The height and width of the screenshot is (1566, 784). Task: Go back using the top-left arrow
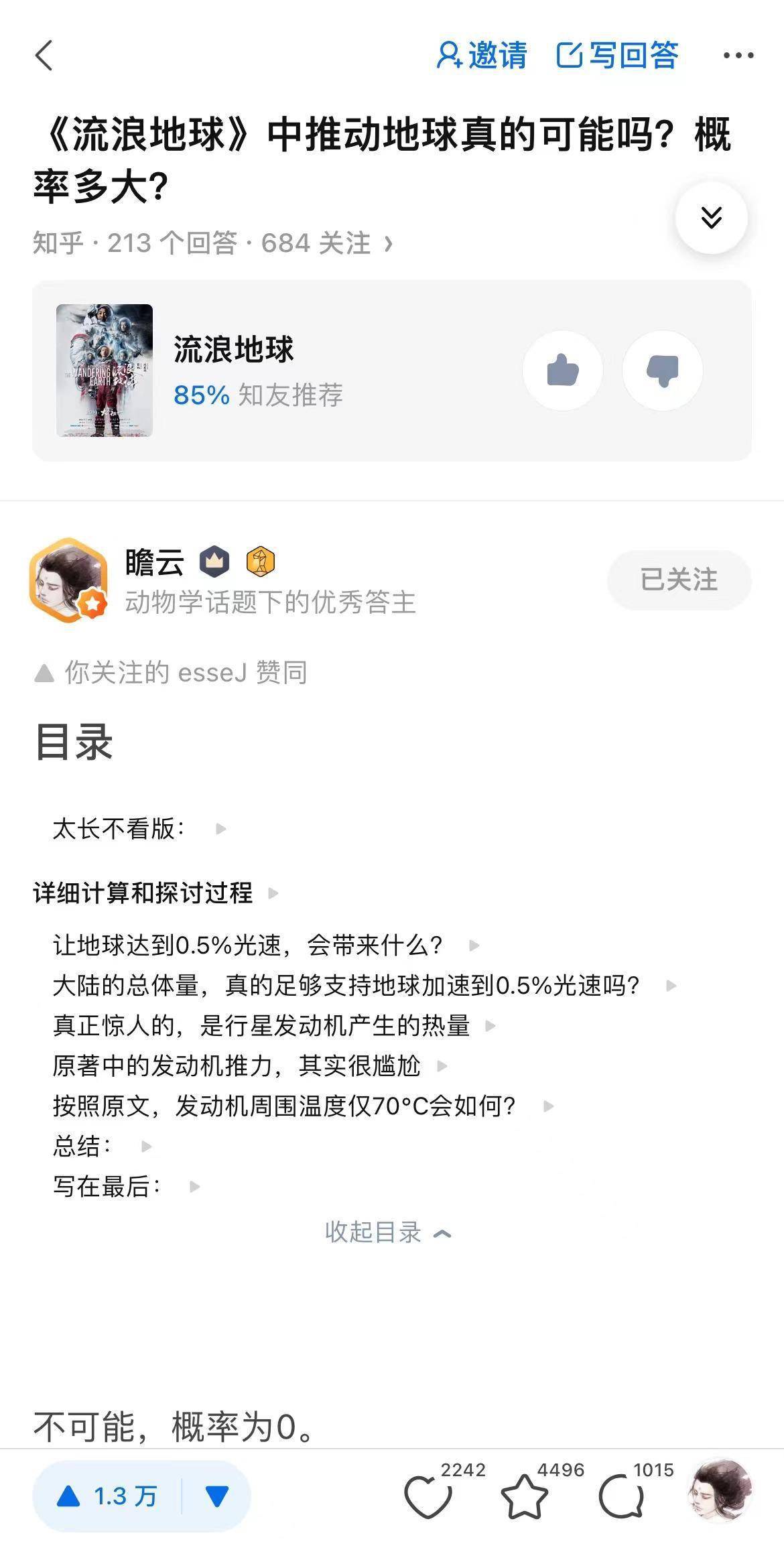click(44, 56)
